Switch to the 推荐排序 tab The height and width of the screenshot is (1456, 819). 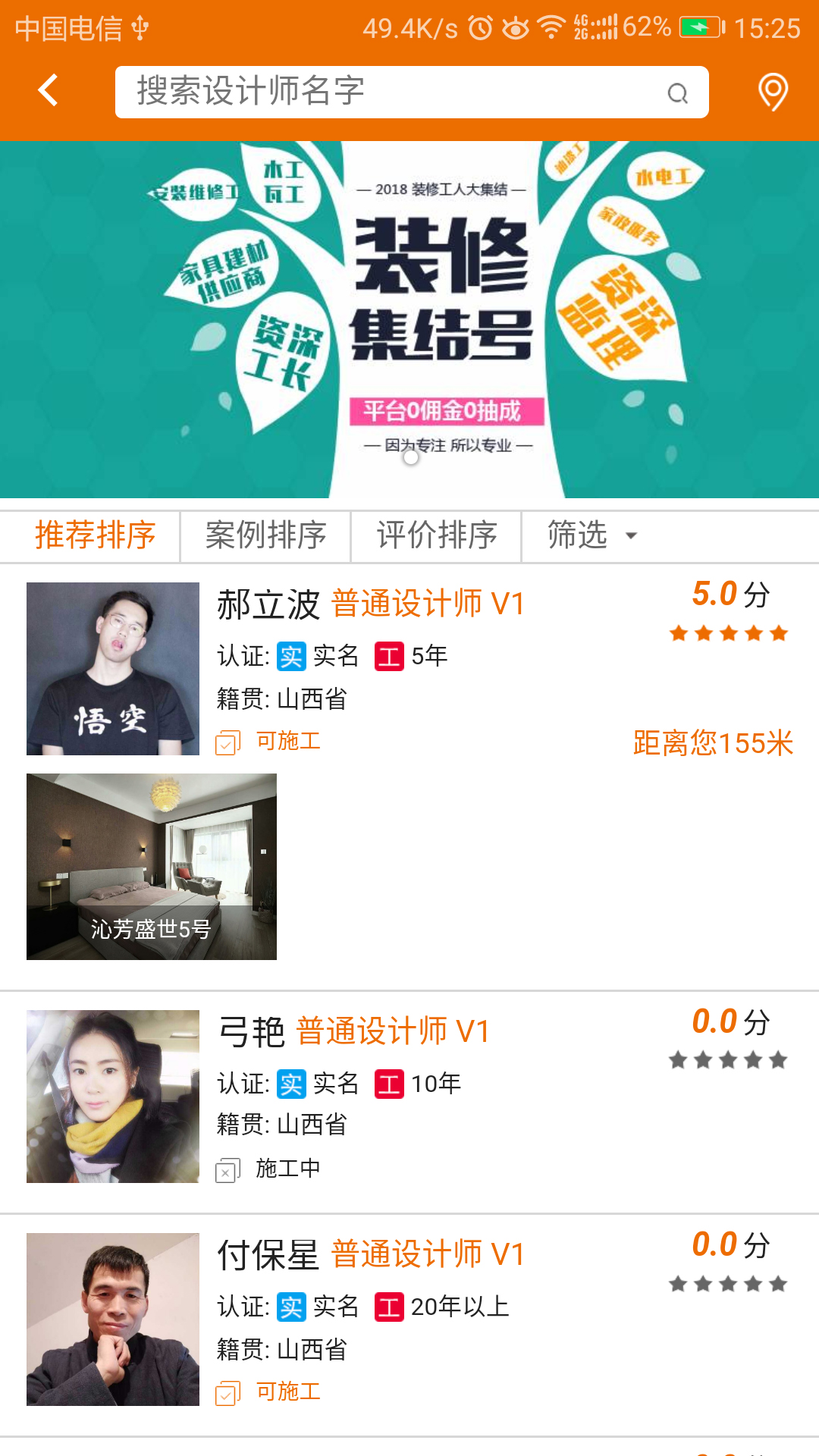coord(95,535)
